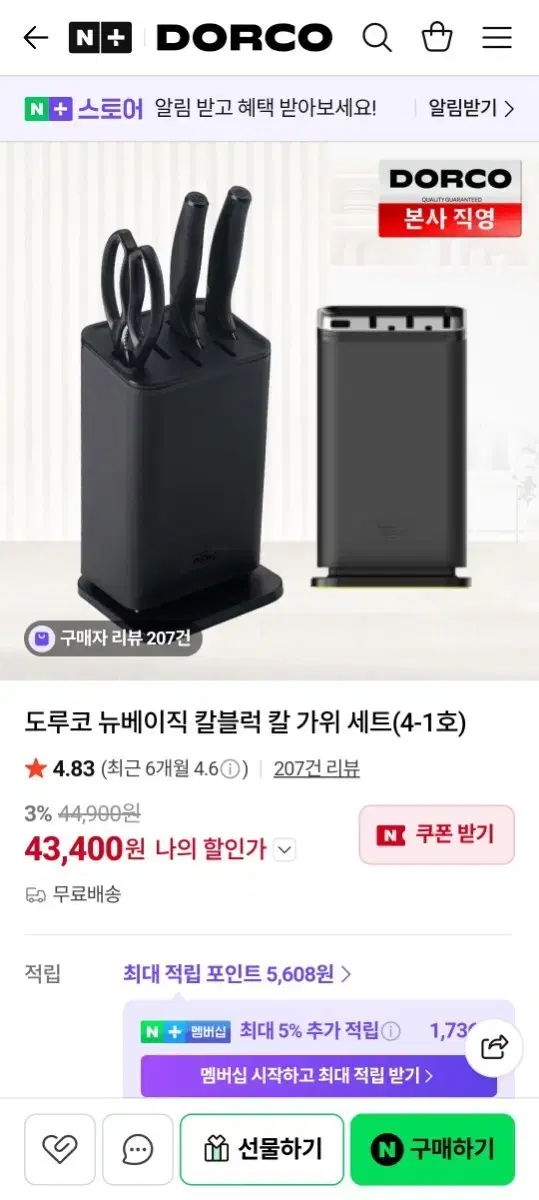Share this product via floating share icon
The image size is (539, 1200).
495,1047
